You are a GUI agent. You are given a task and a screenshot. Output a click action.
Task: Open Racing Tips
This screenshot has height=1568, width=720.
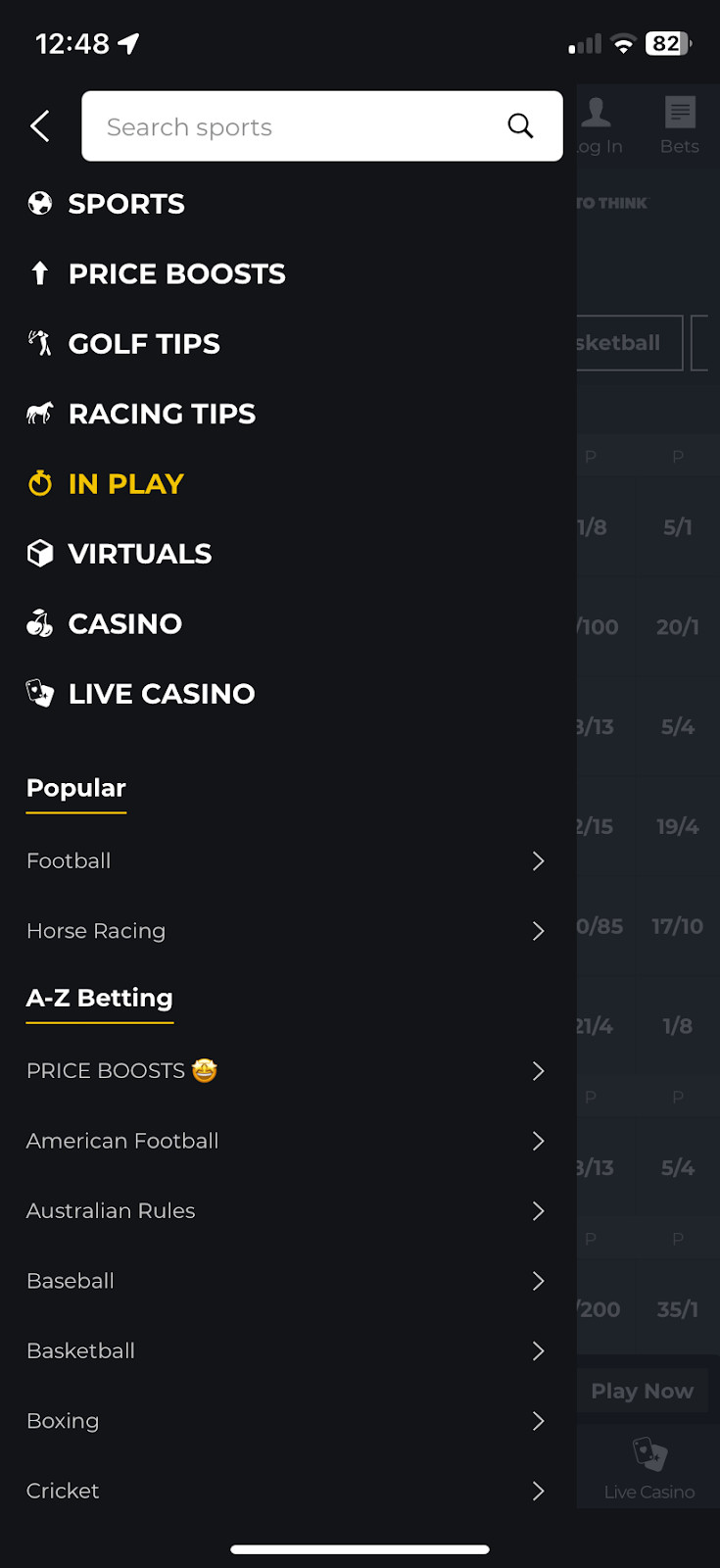162,414
